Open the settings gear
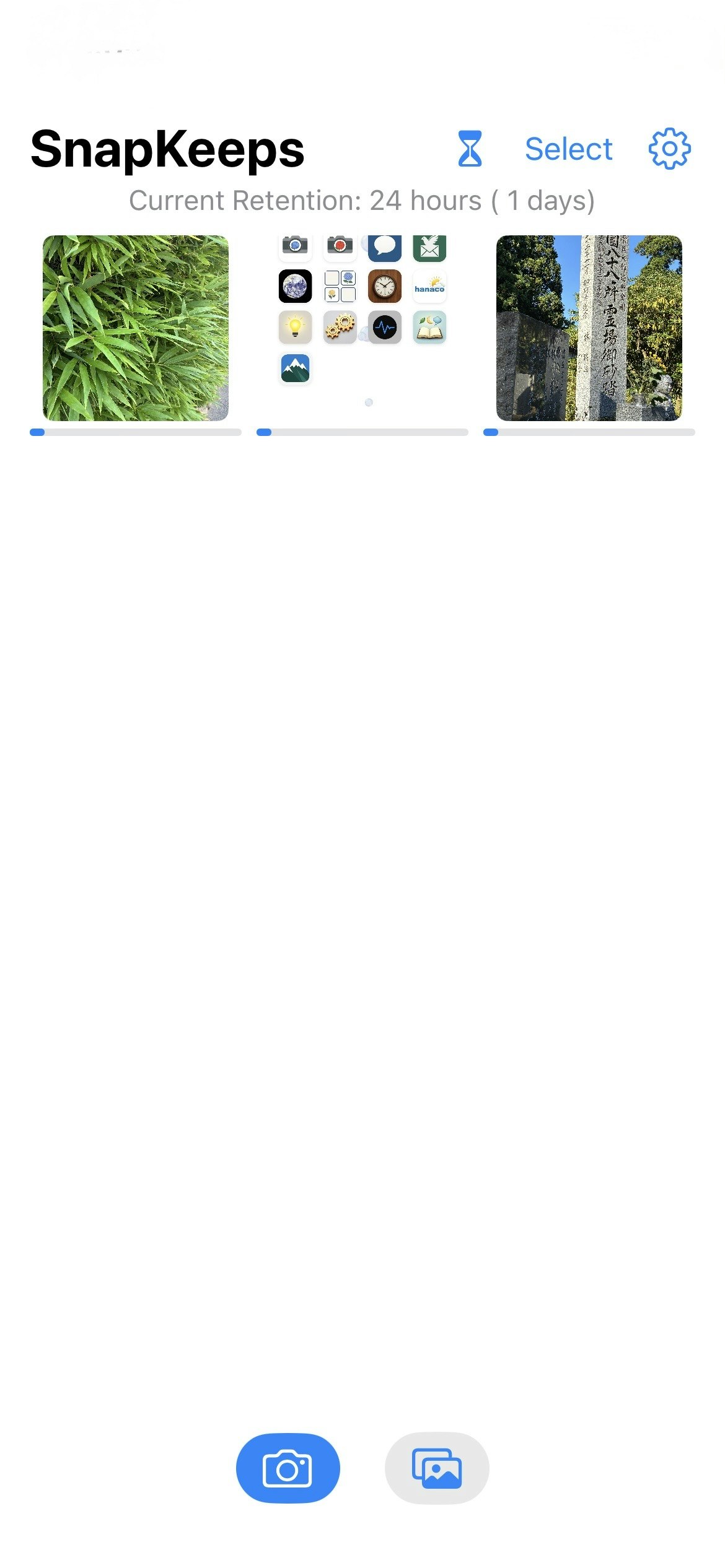The image size is (725, 1568). (669, 149)
